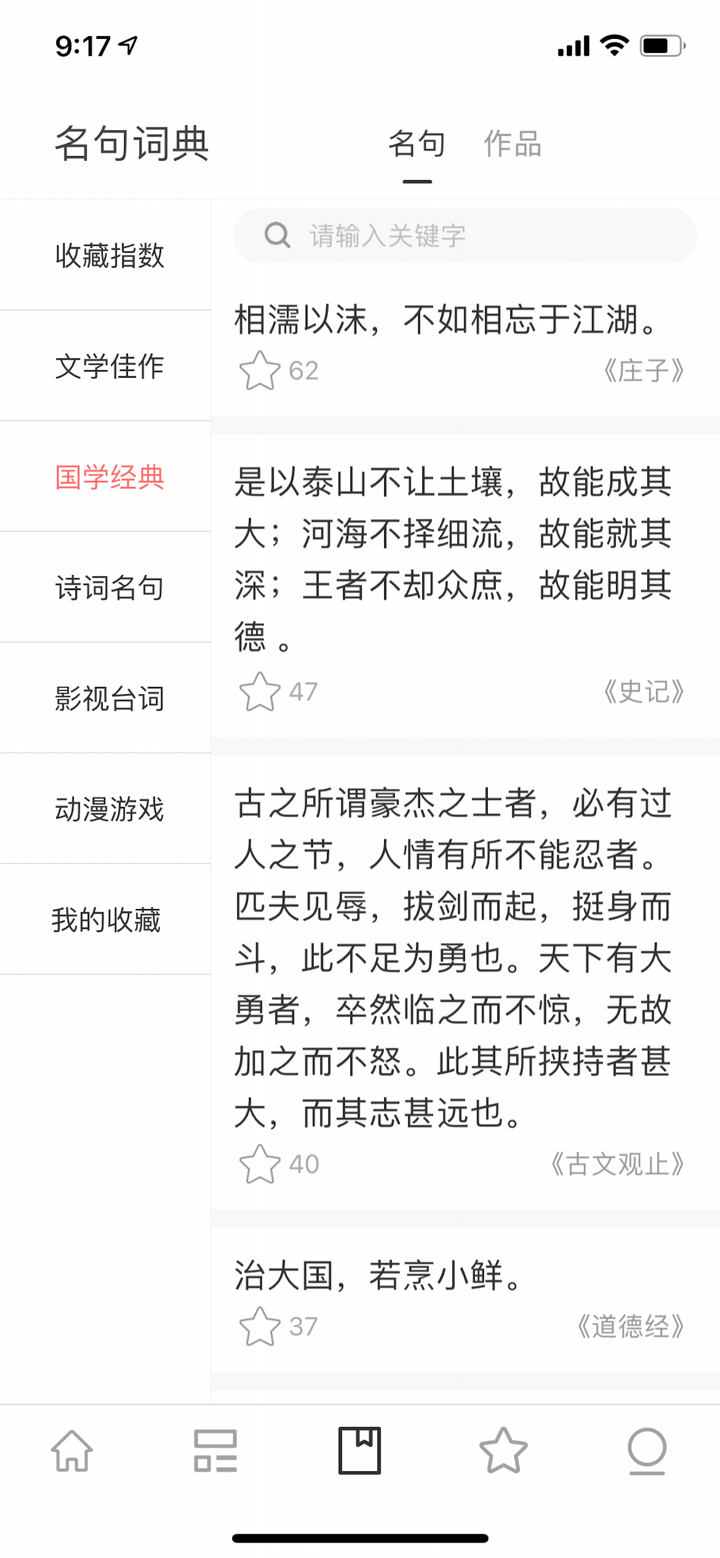
Task: Favorite the 治大国 quote from 道德经
Action: pyautogui.click(x=260, y=1327)
